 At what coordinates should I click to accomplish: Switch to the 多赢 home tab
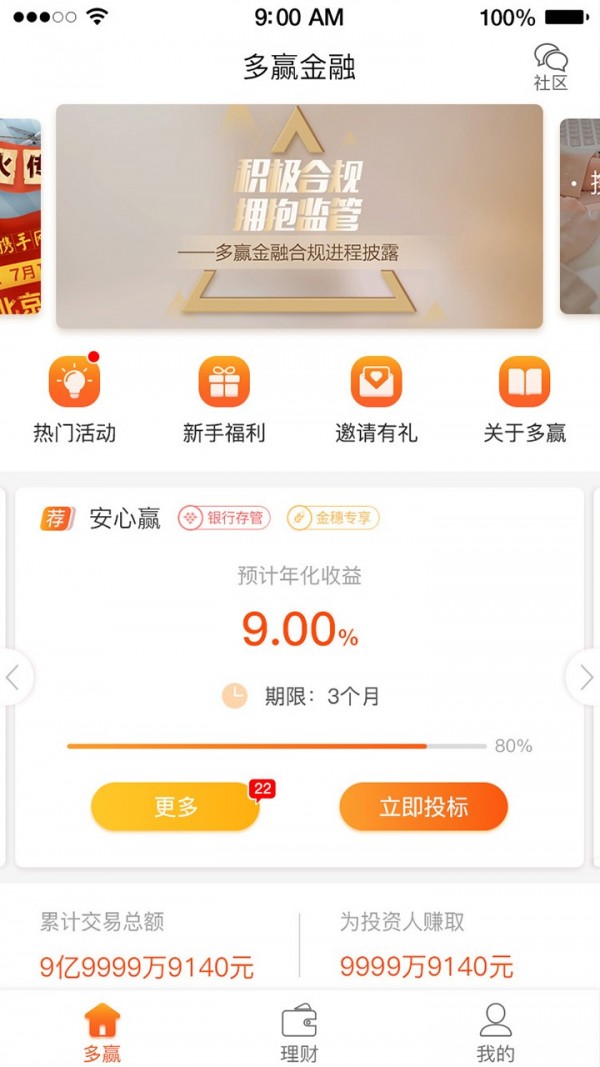click(x=102, y=1032)
